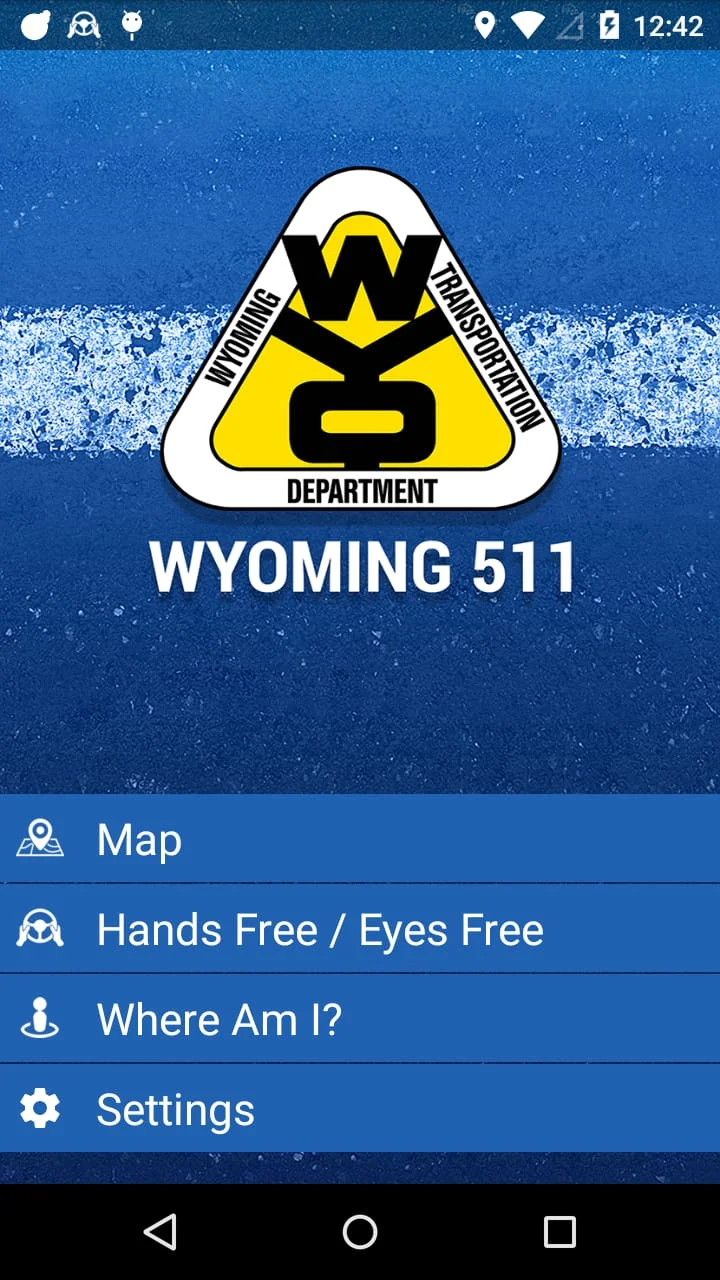Tap the system back button
The image size is (720, 1280).
[x=160, y=1232]
